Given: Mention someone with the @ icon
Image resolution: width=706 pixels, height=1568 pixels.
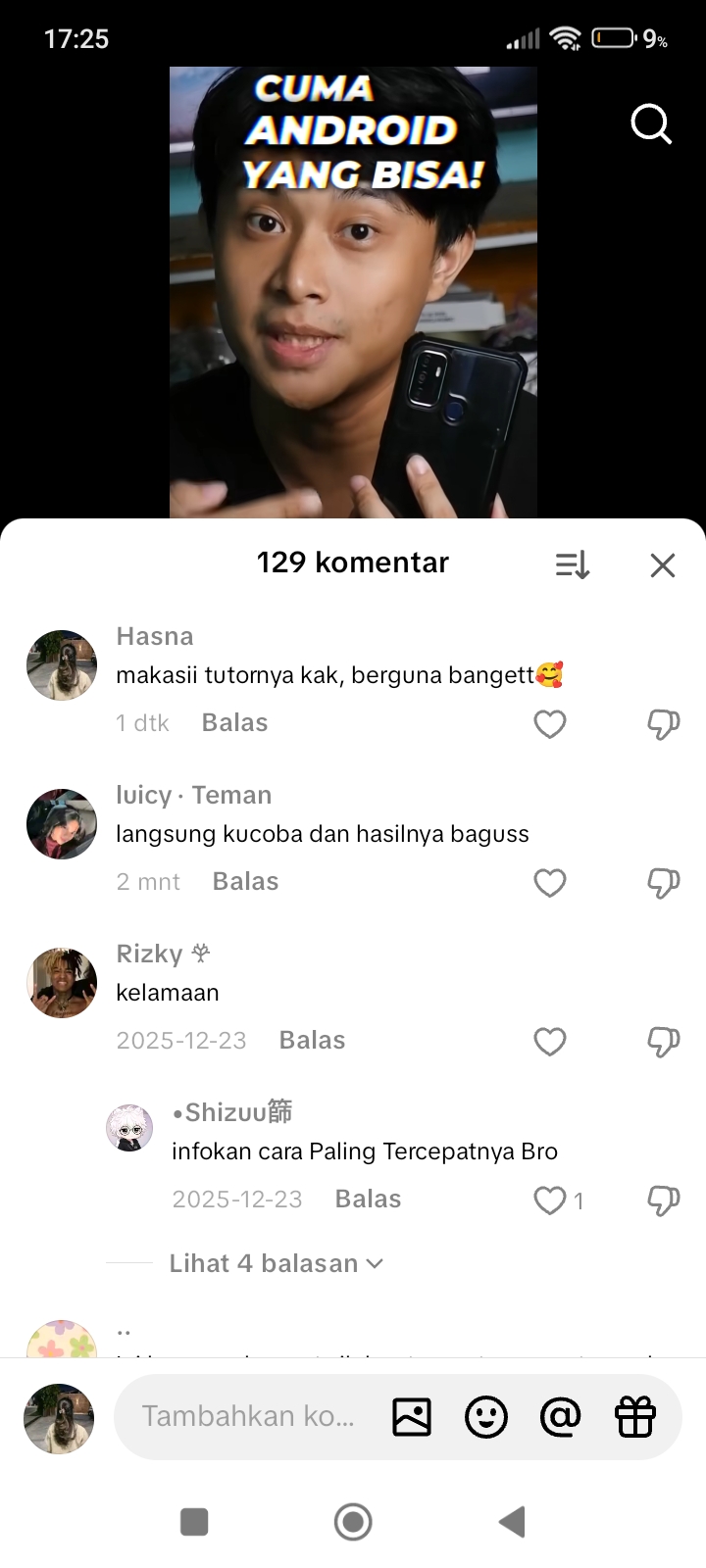Looking at the screenshot, I should pyautogui.click(x=561, y=1416).
